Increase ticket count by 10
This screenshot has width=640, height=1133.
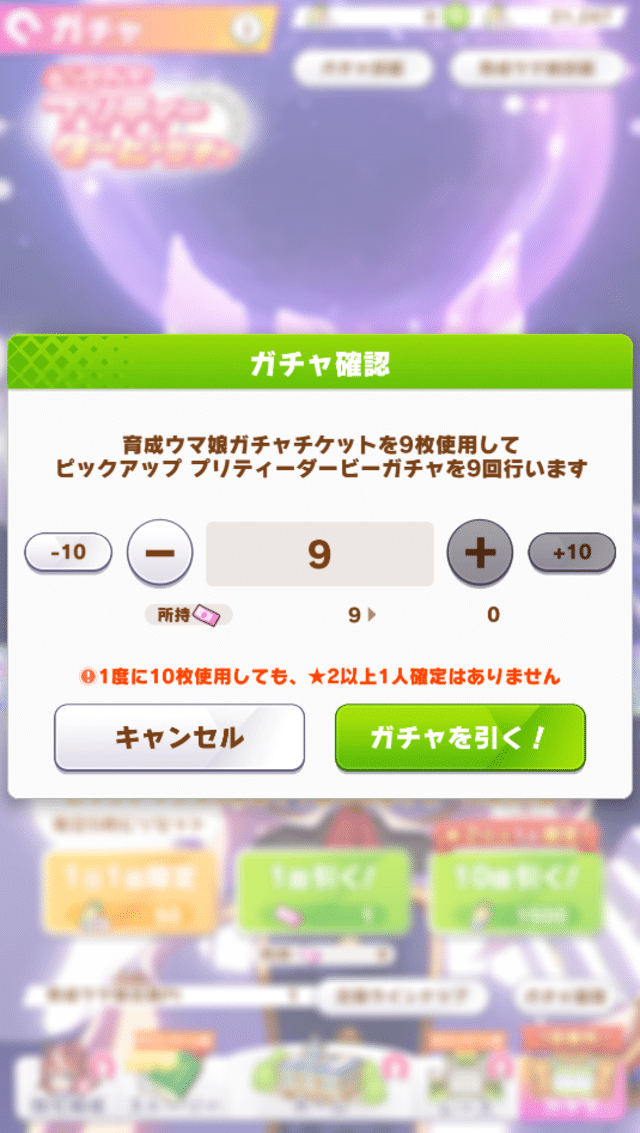pos(572,552)
